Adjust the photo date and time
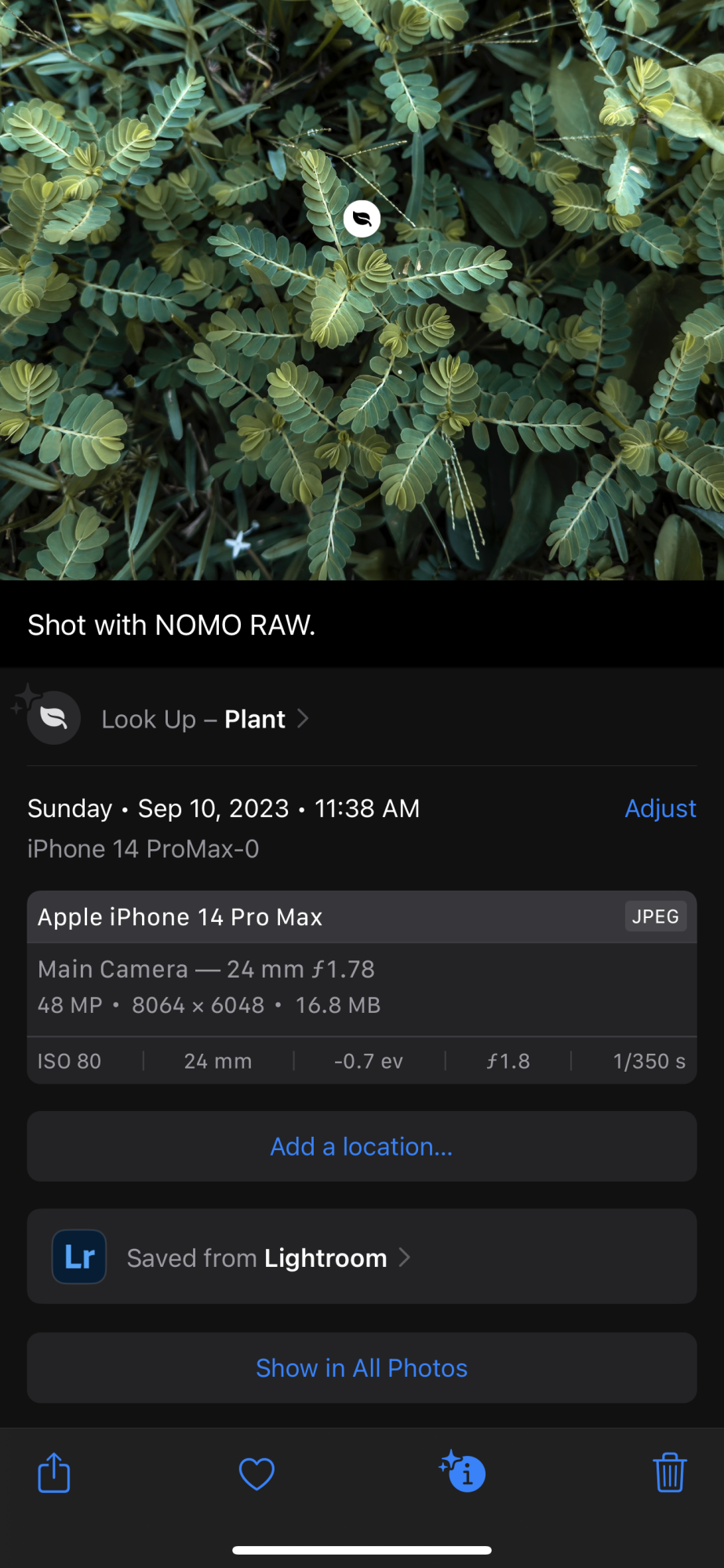Viewport: 724px width, 1568px height. (x=660, y=808)
